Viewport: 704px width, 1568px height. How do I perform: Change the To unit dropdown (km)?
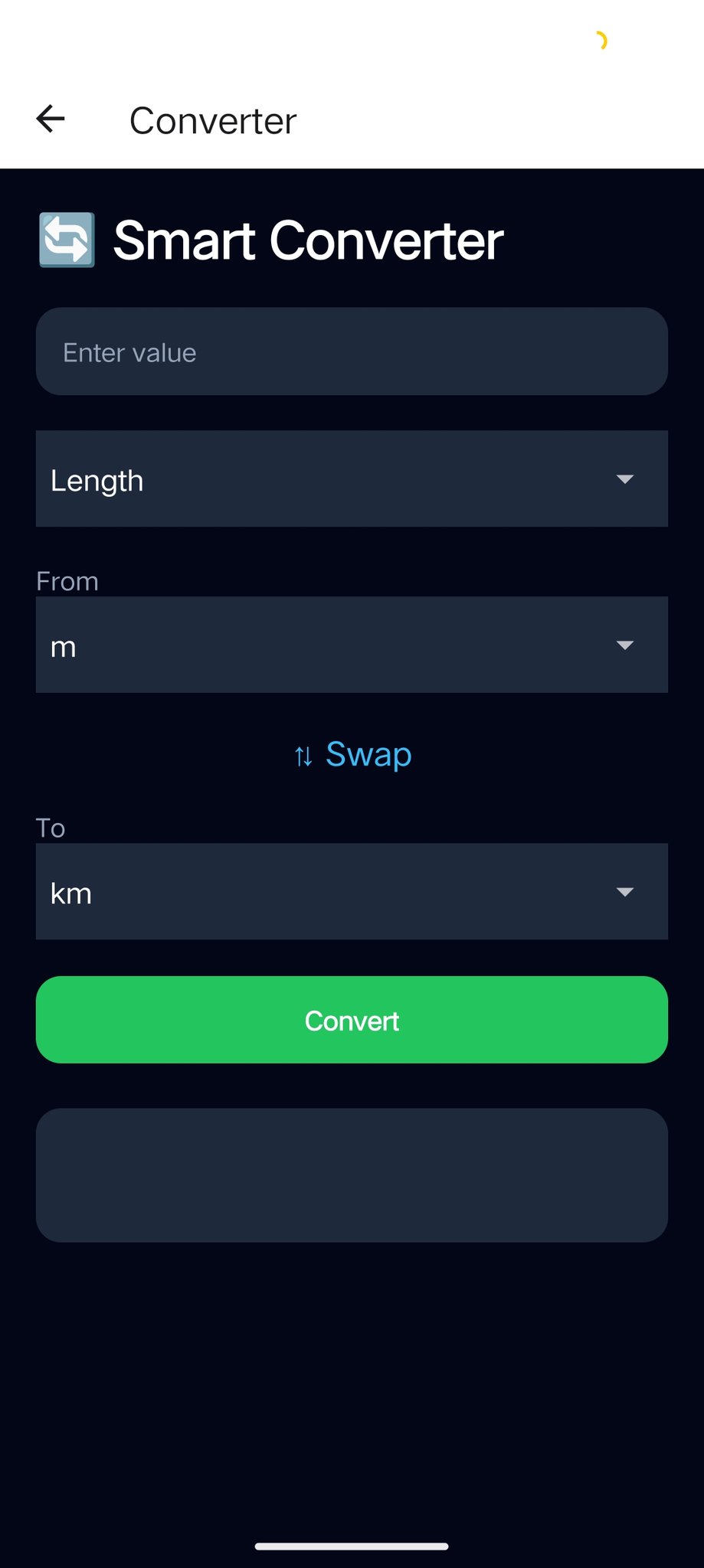click(x=352, y=892)
